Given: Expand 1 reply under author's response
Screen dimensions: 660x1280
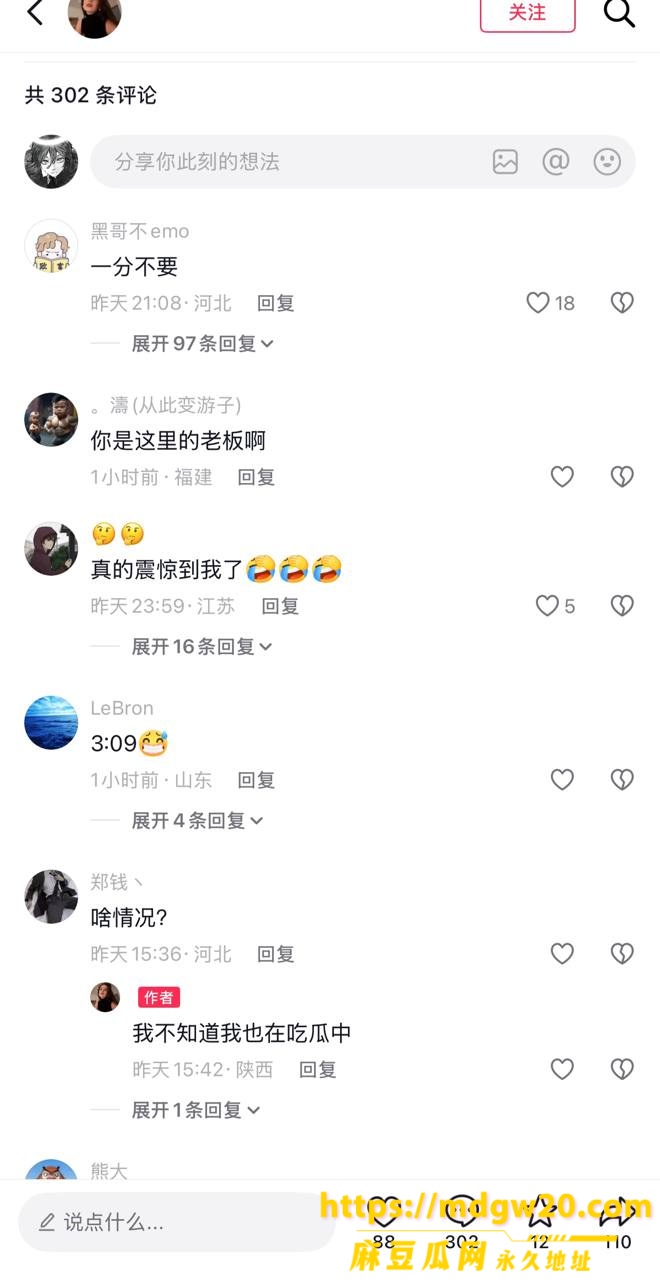Looking at the screenshot, I should tap(197, 1110).
